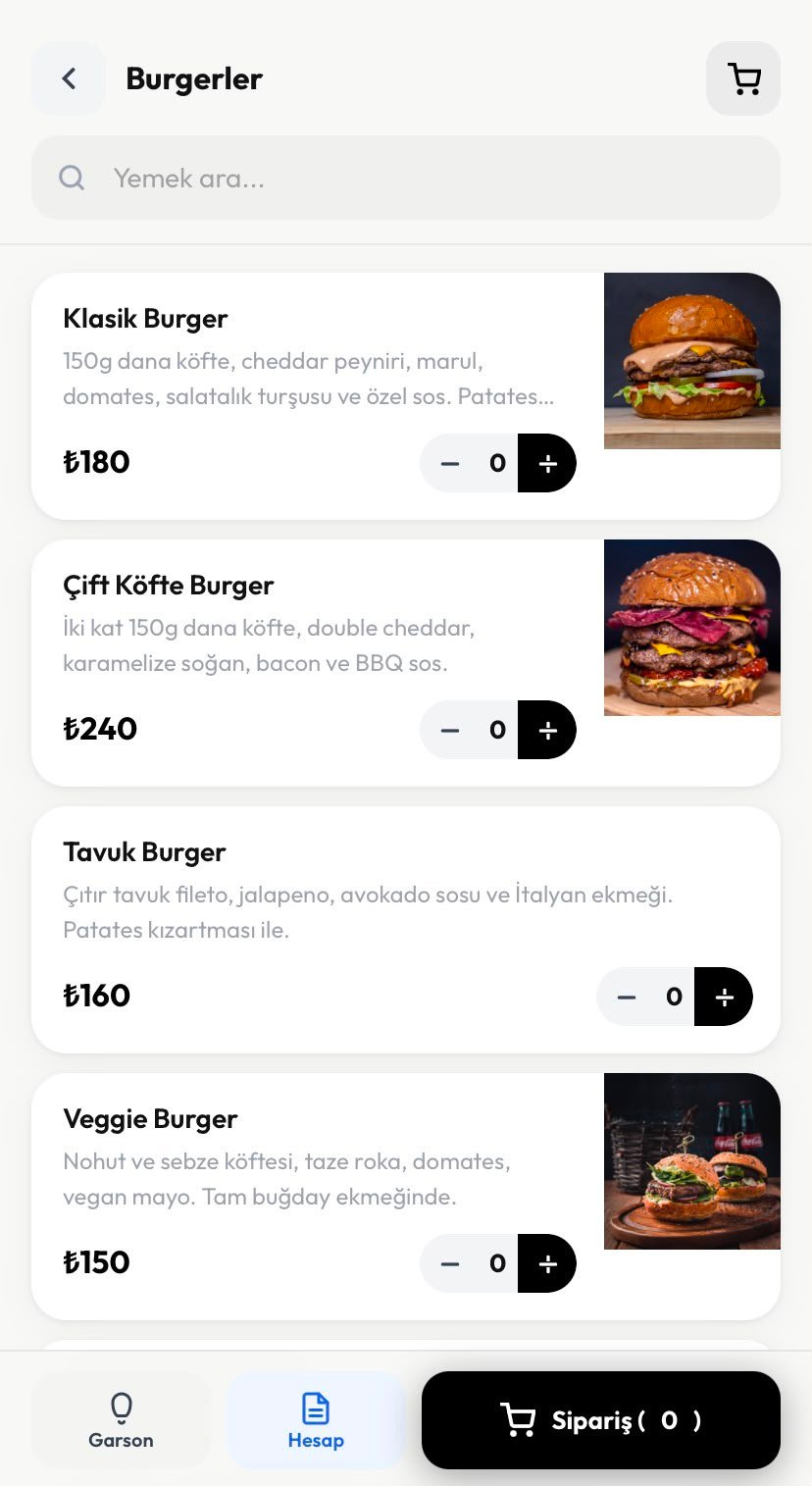The width and height of the screenshot is (812, 1486).
Task: Decrease the Klasik Burger quantity
Action: click(x=450, y=463)
